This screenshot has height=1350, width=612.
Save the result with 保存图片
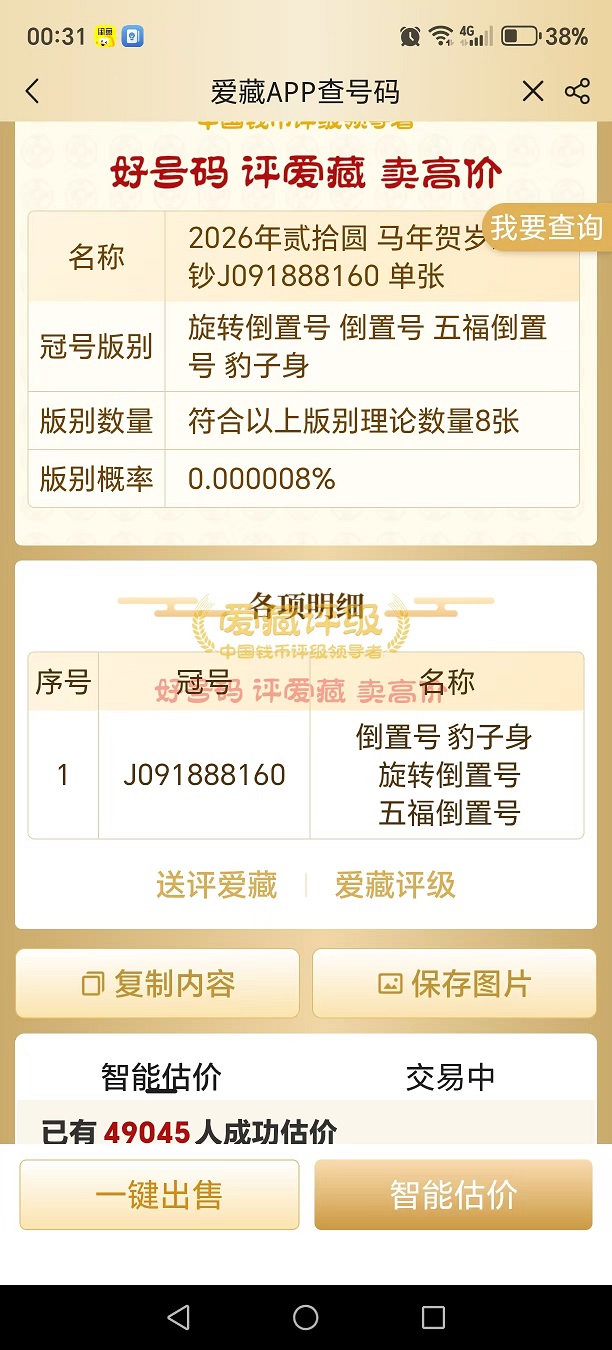pyautogui.click(x=454, y=984)
